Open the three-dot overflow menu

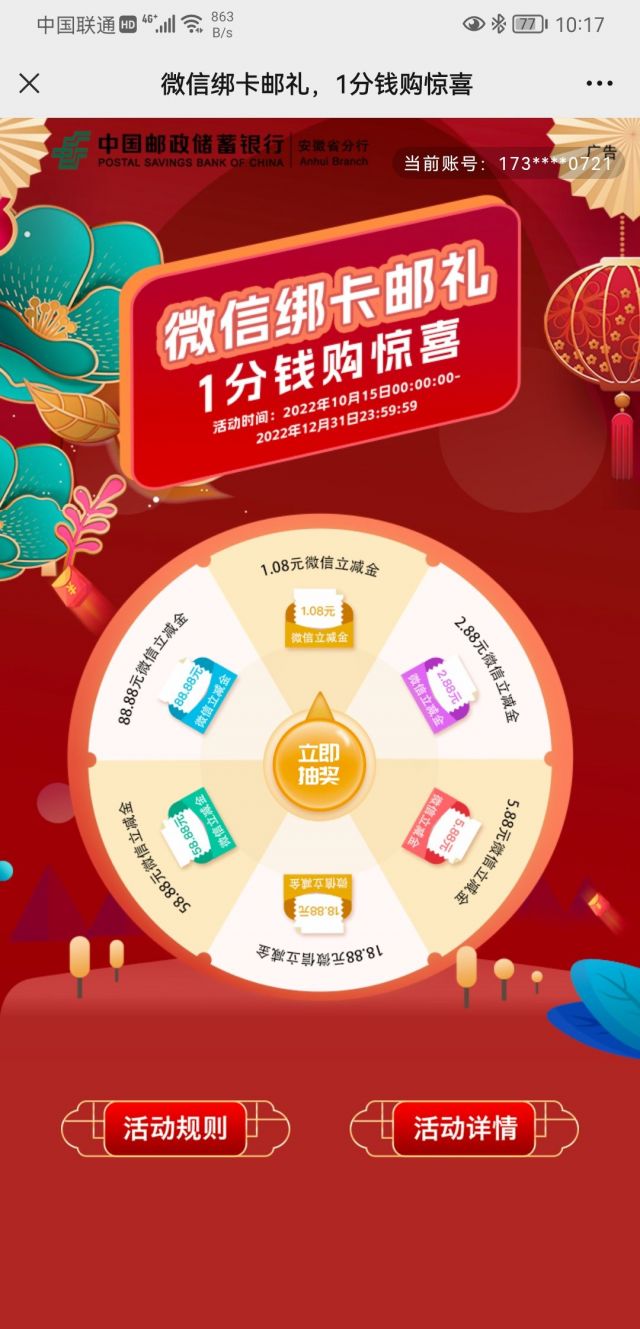[599, 84]
